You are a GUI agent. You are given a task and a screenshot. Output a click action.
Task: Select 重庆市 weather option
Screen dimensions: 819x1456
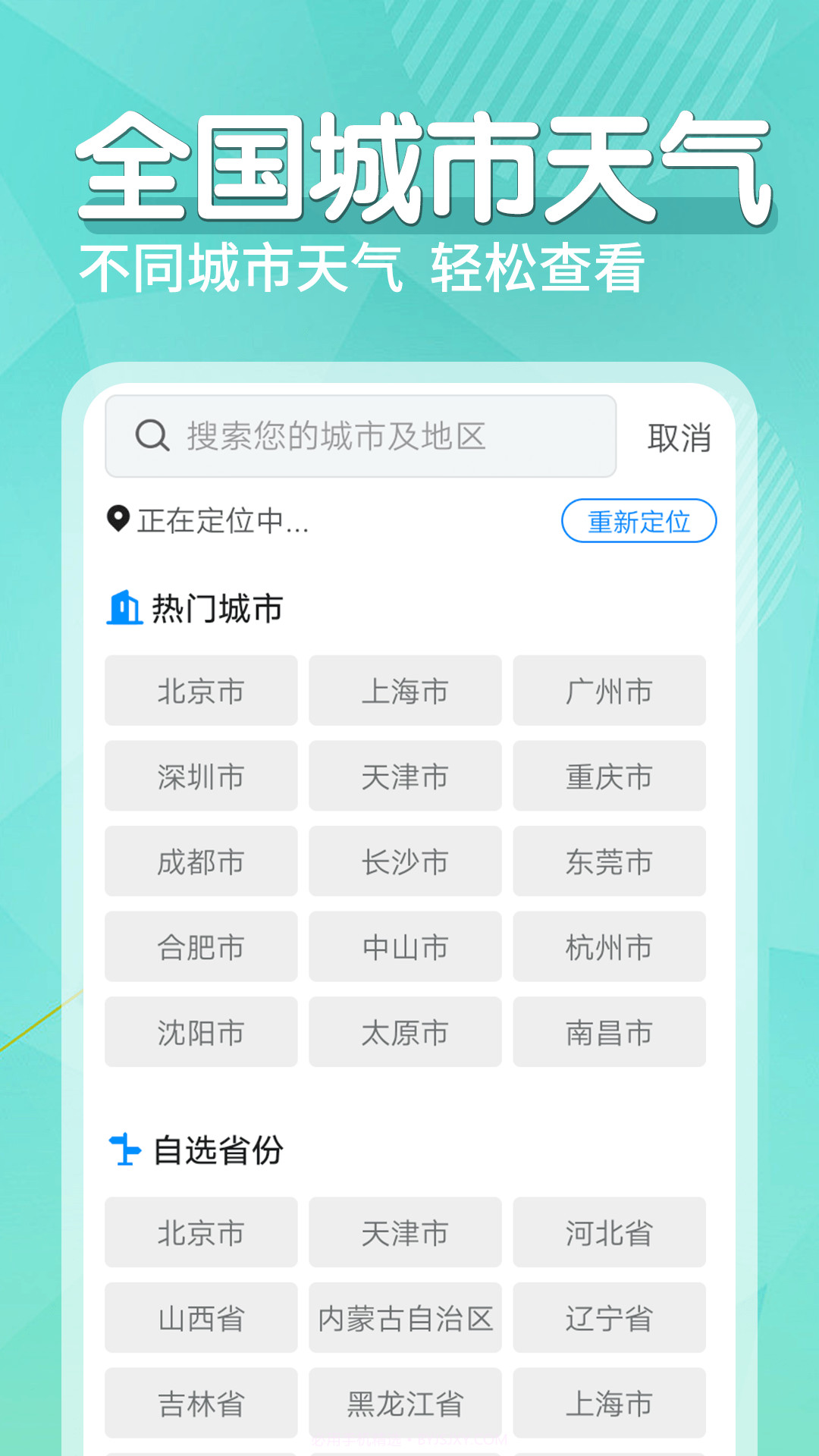click(x=610, y=777)
